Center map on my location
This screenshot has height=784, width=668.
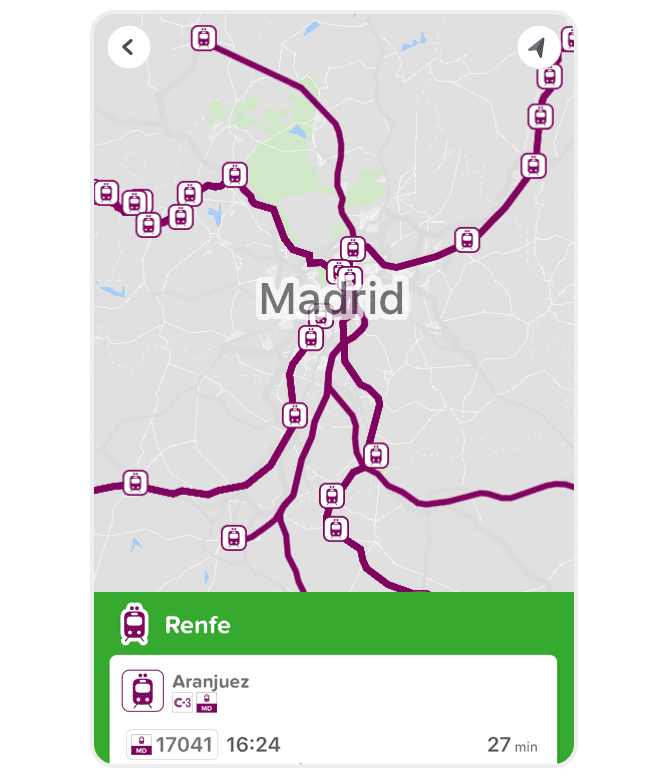(x=538, y=47)
